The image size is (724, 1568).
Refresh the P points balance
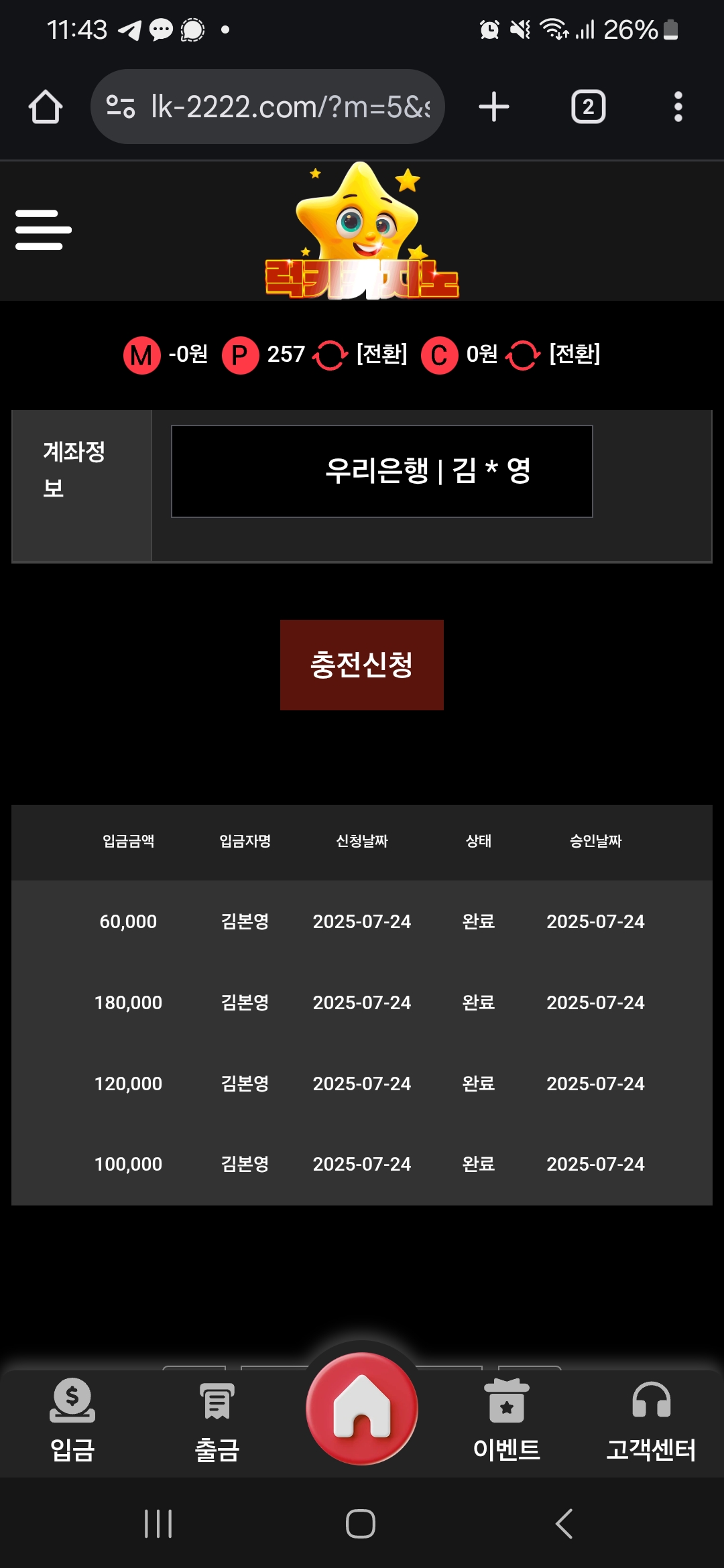pos(330,355)
